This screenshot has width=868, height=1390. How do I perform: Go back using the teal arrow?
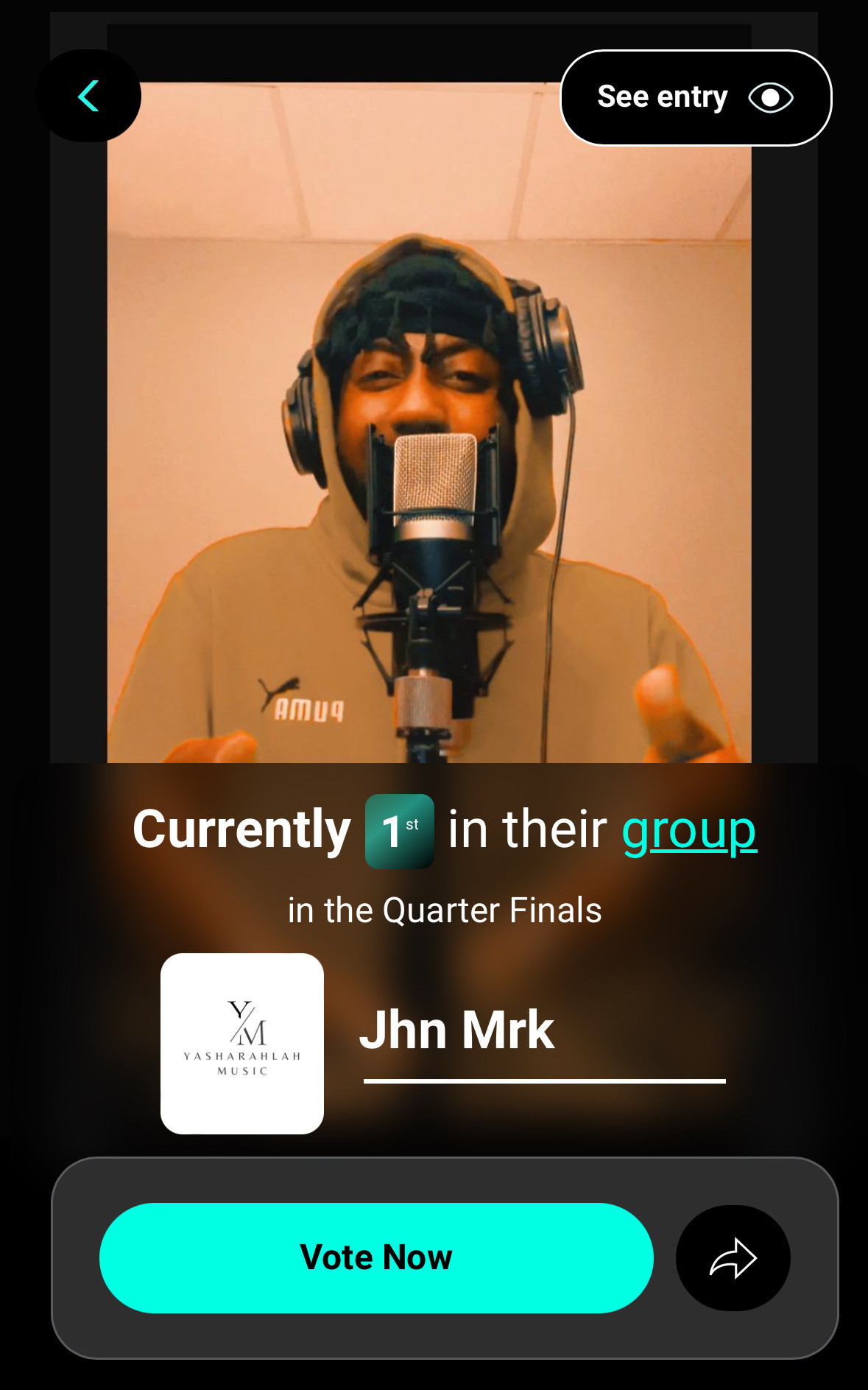pyautogui.click(x=88, y=96)
